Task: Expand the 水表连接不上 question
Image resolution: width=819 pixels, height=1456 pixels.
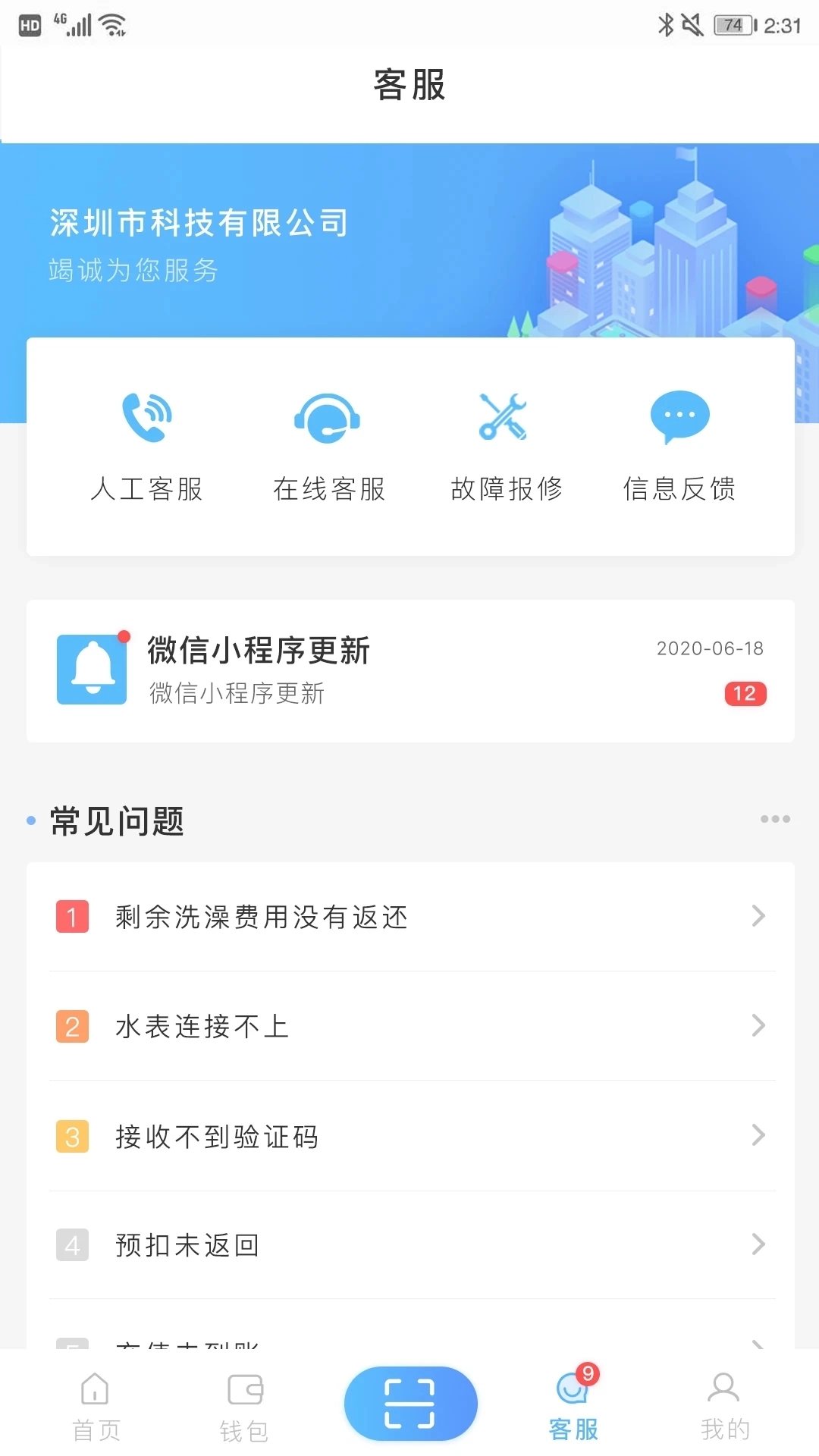Action: coord(409,1028)
